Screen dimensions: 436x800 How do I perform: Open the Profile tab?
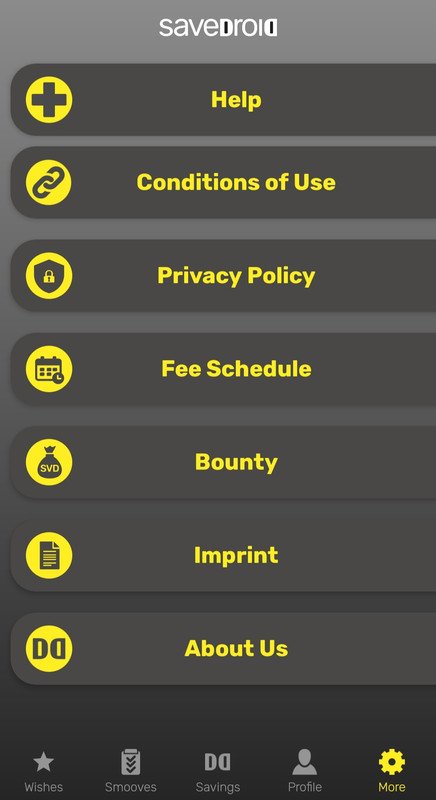[304, 770]
